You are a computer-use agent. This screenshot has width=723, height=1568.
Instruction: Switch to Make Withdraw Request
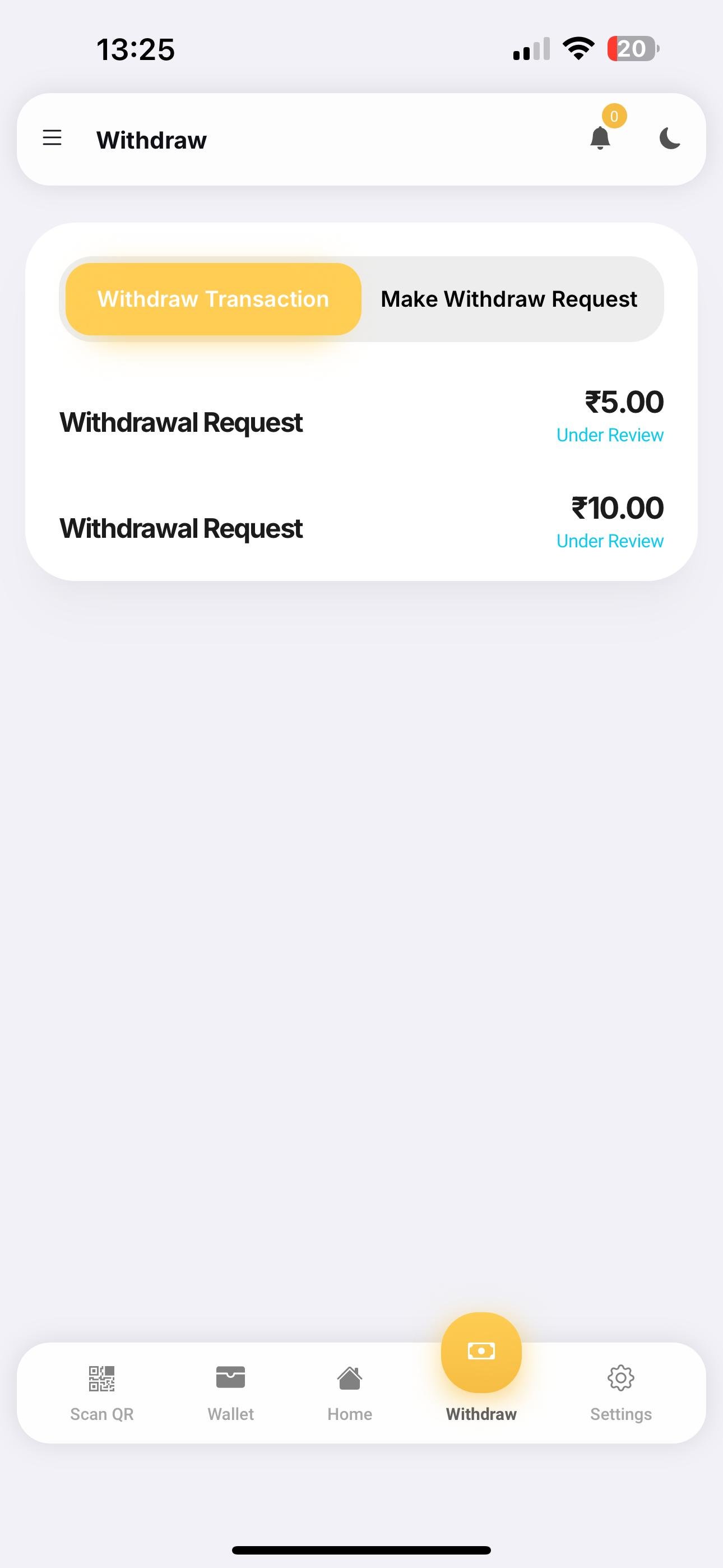click(509, 299)
